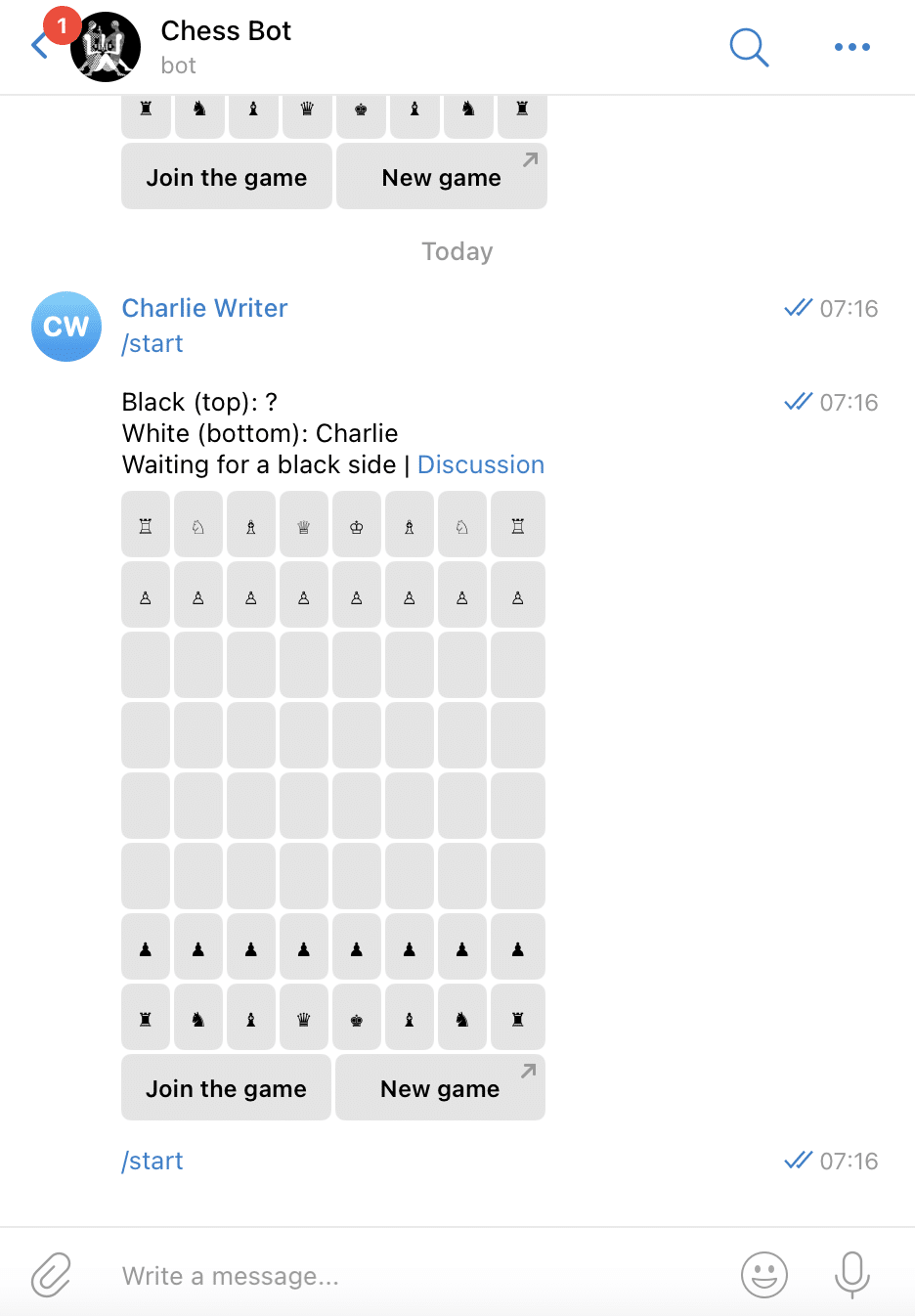This screenshot has height=1316, width=915.
Task: Select the black knight on the bottom rank
Action: [462, 1017]
